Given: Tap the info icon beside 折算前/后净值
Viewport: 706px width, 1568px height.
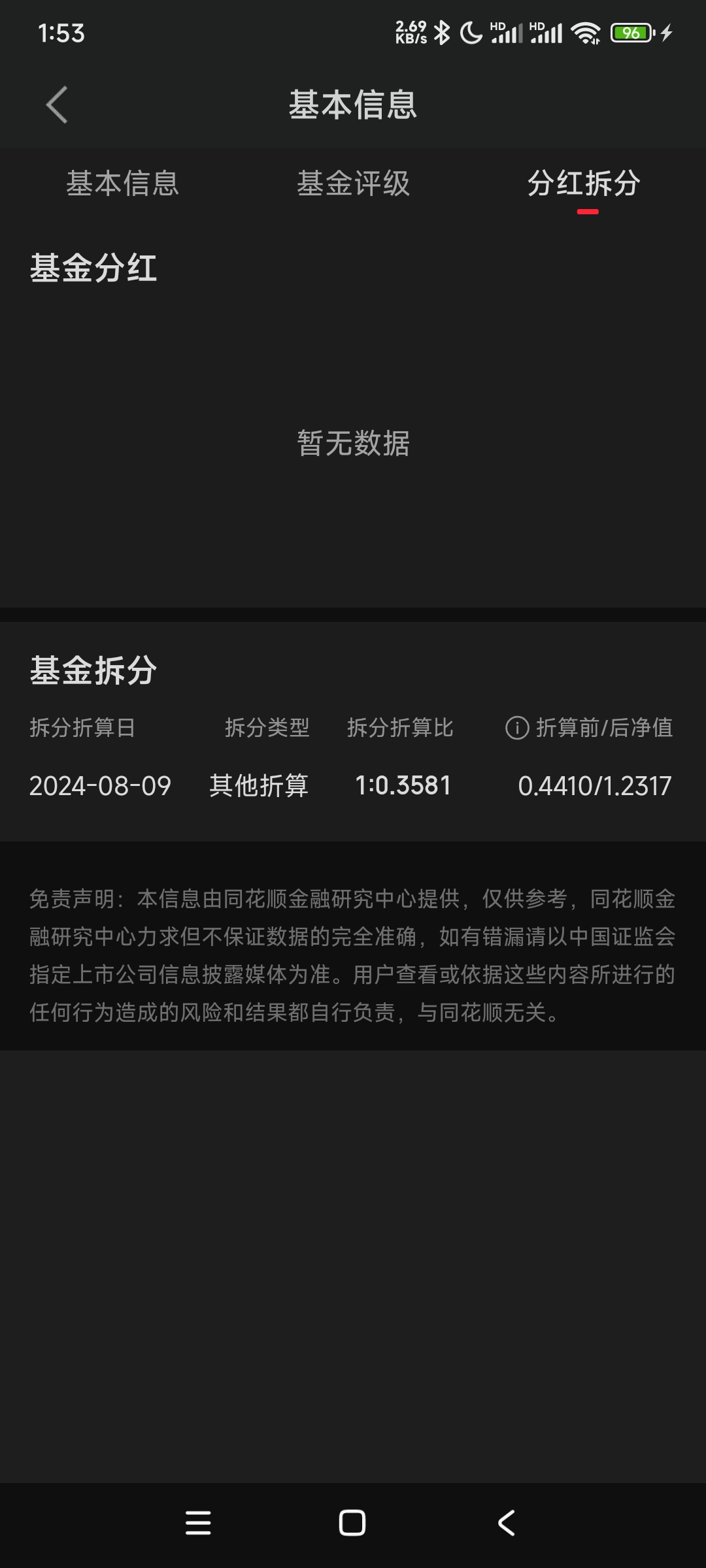Looking at the screenshot, I should click(516, 728).
